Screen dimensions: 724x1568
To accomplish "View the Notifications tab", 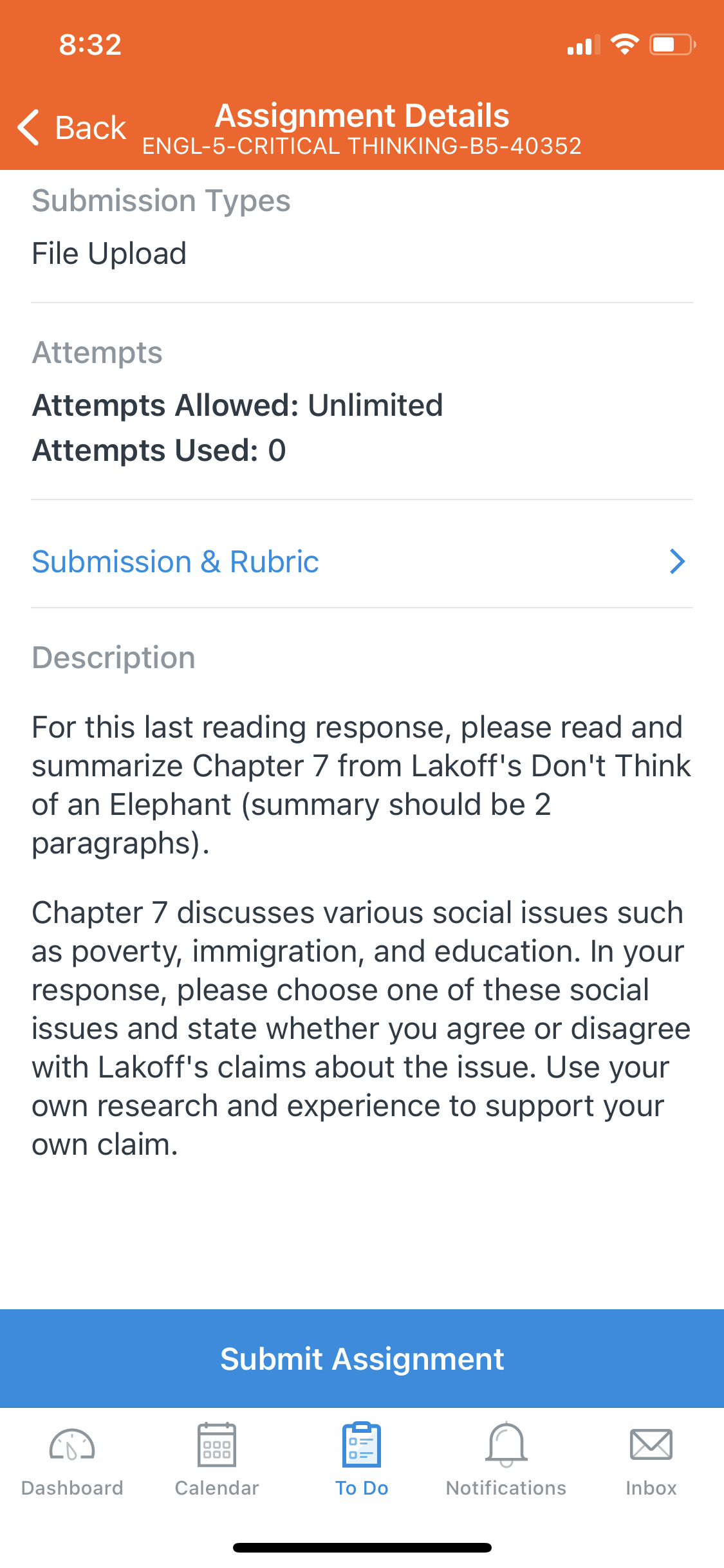I will pos(506,1459).
